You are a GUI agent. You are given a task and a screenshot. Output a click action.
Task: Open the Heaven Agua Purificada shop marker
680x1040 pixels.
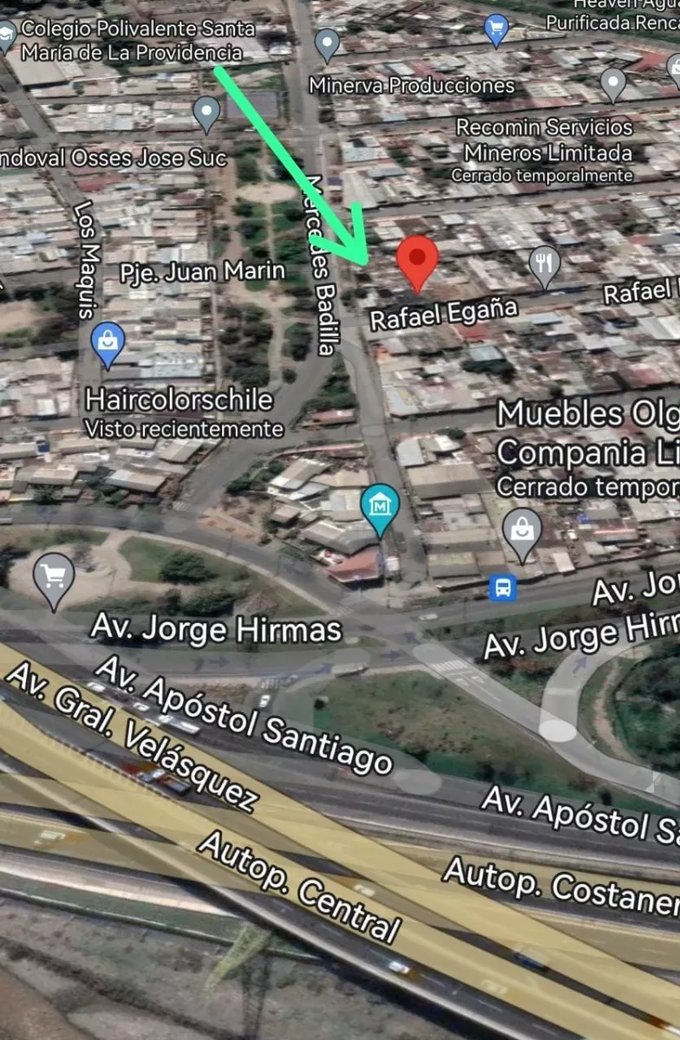[496, 28]
